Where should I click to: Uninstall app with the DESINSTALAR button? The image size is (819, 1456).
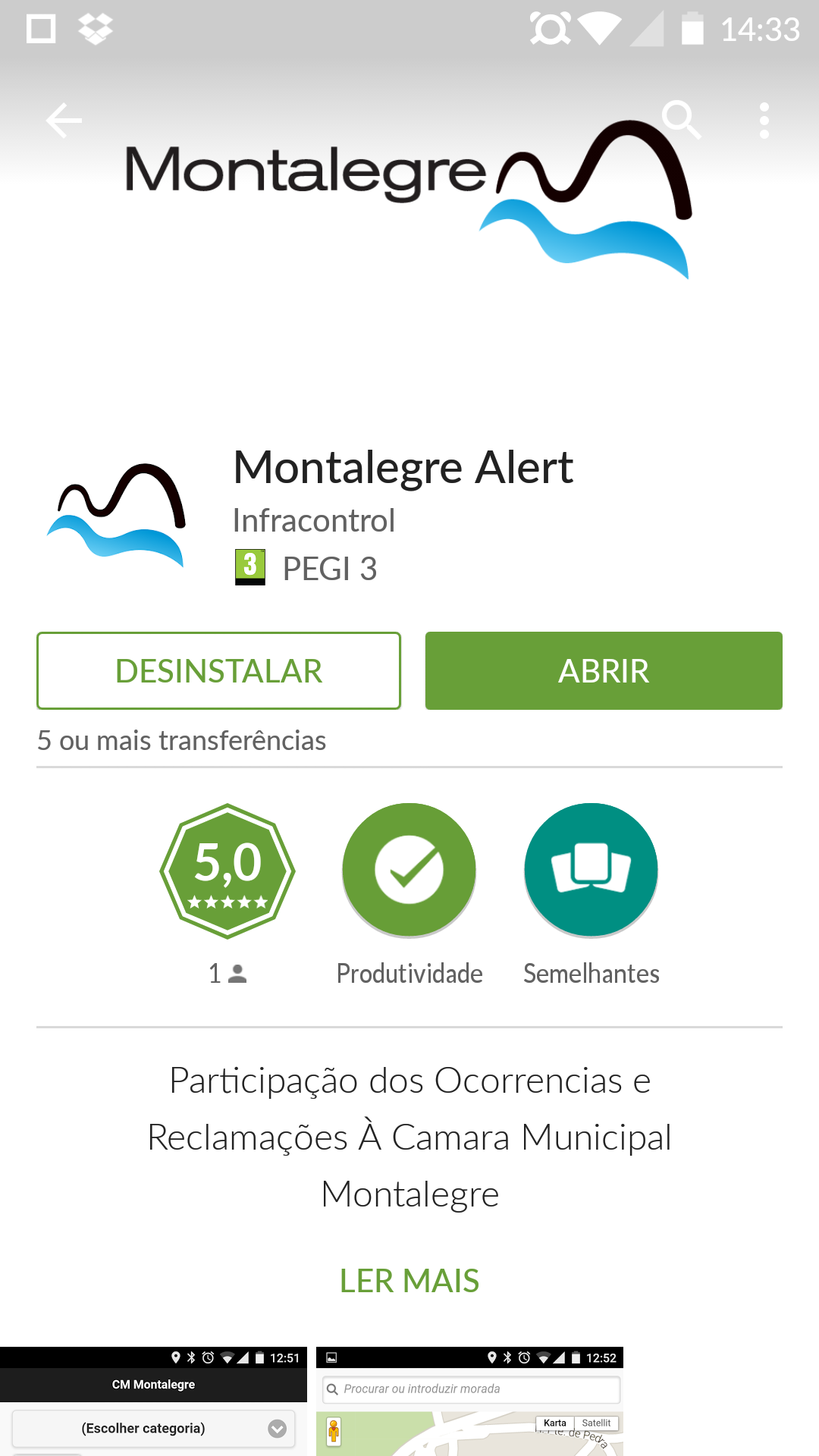coord(218,671)
